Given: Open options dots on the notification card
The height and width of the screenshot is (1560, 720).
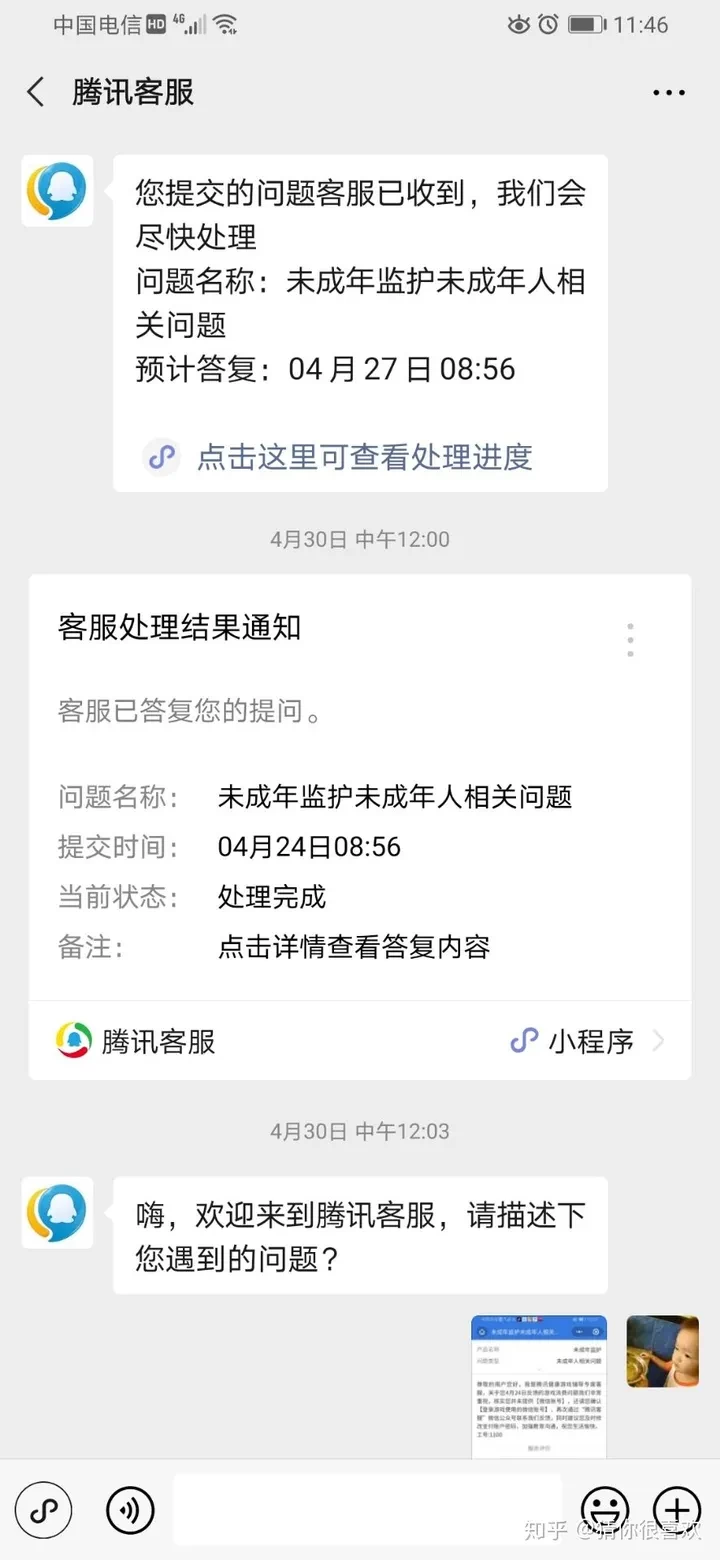Looking at the screenshot, I should 630,640.
